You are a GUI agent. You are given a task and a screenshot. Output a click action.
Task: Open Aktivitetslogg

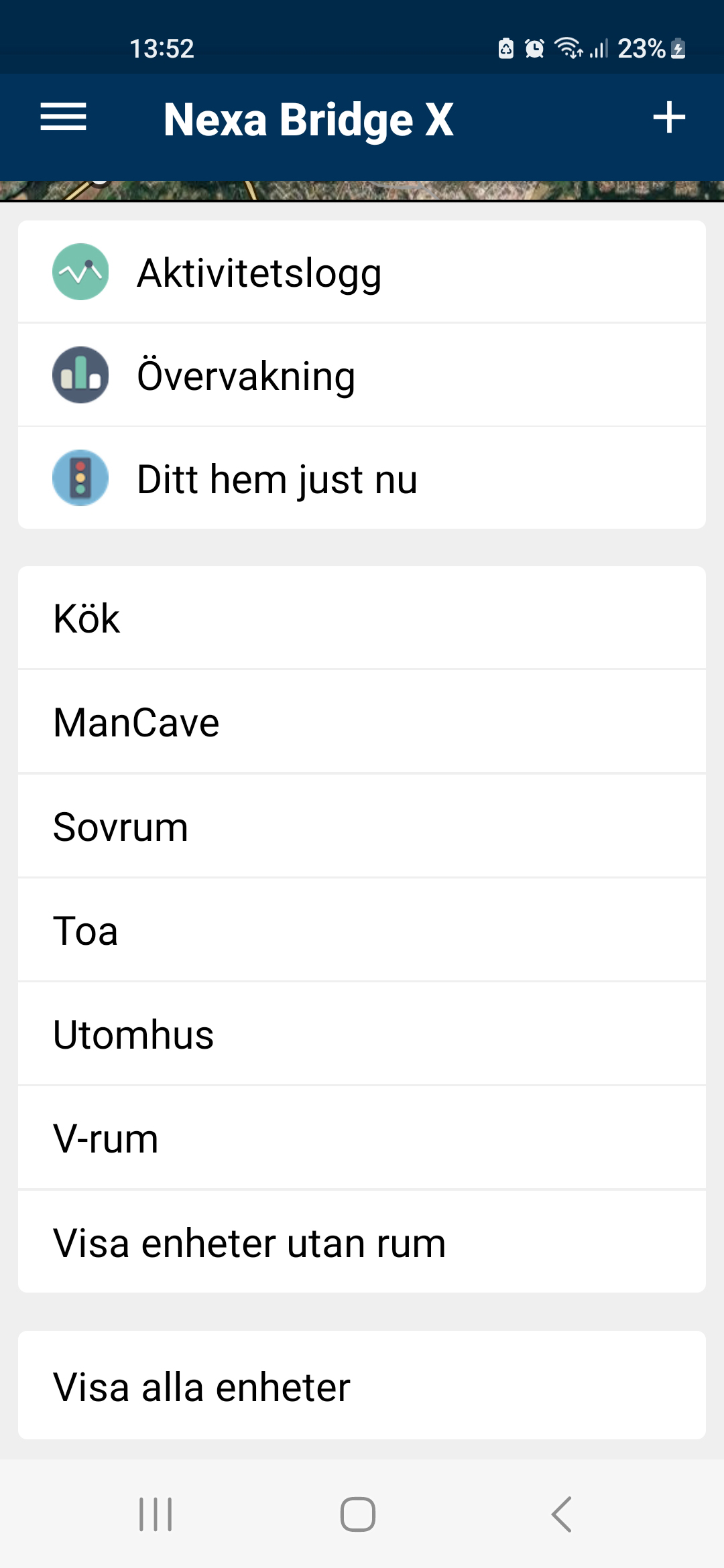coord(362,272)
